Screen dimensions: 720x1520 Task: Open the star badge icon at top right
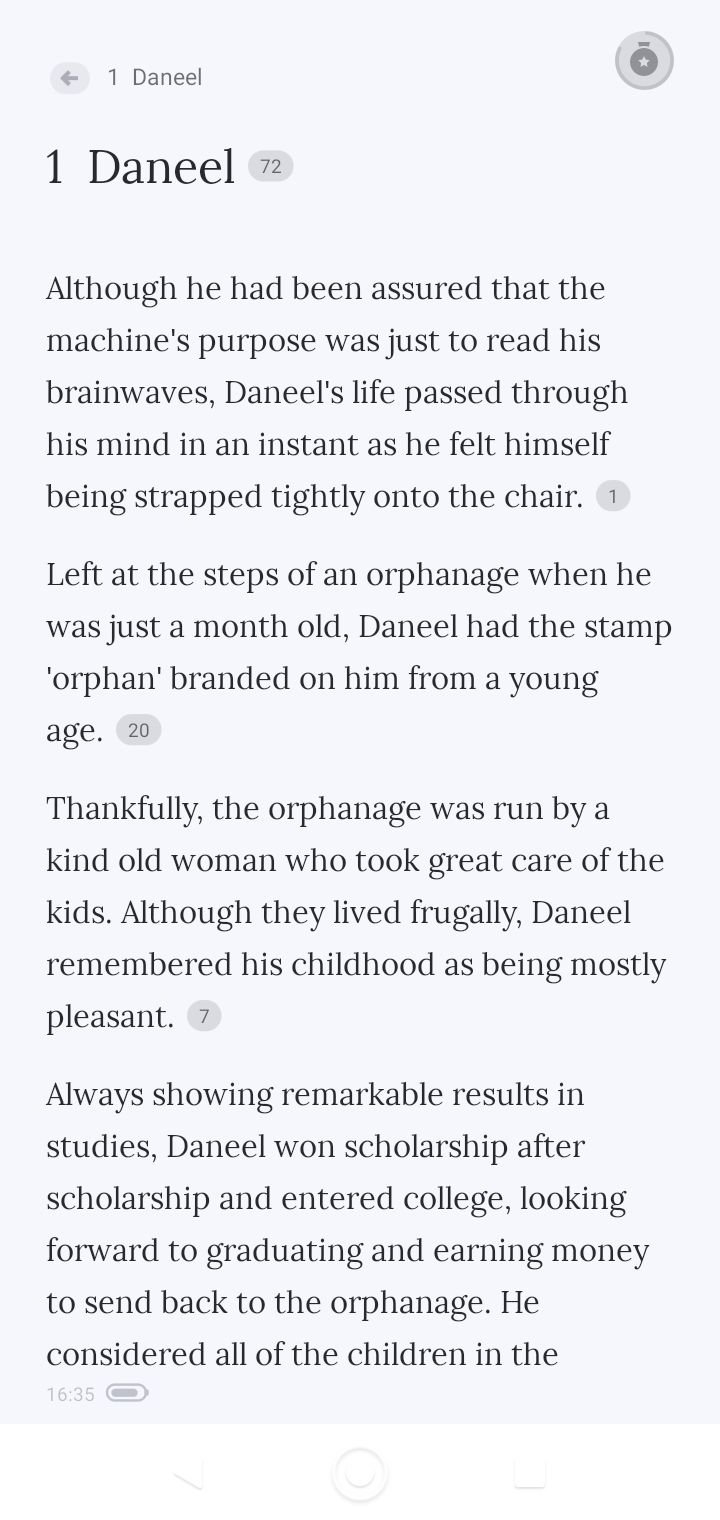644,61
